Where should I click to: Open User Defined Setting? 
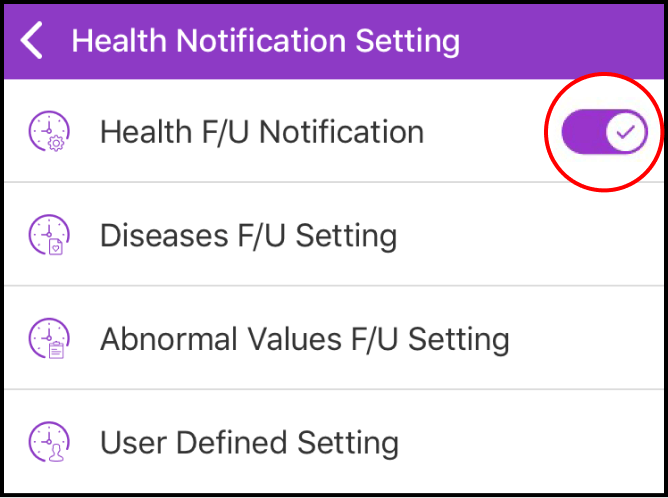[249, 442]
